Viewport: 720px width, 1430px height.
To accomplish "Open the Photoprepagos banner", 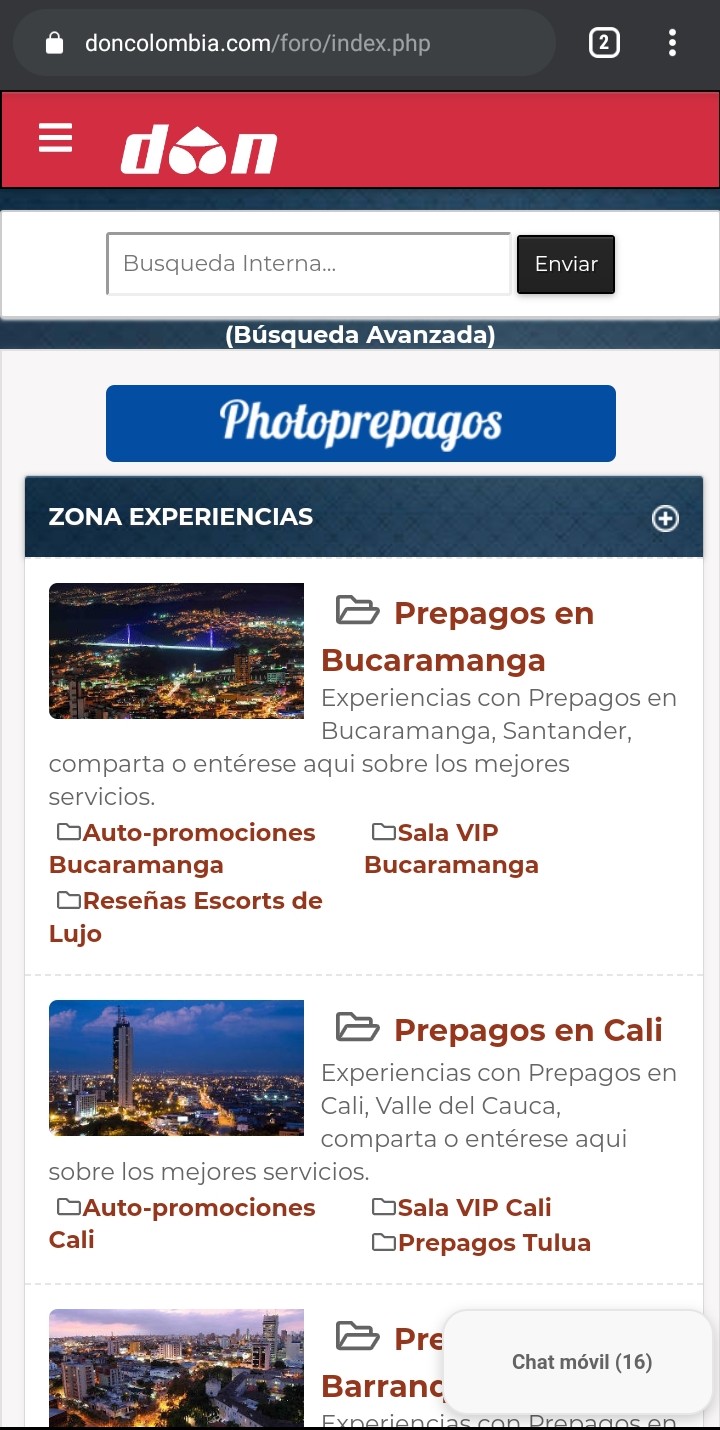I will tap(361, 423).
